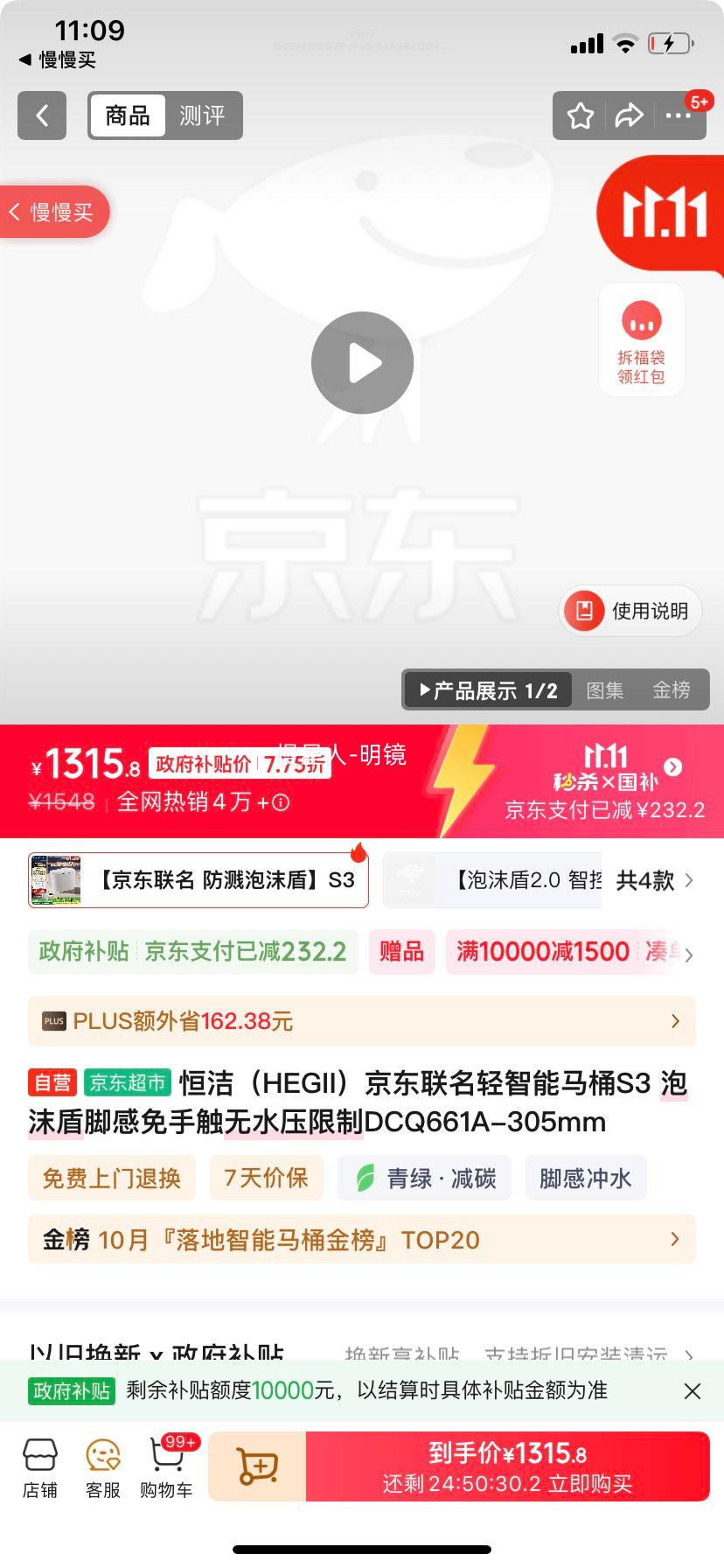This screenshot has height=1568, width=724.
Task: Dismiss the 政府补贴 remaining quota banner
Action: (692, 1390)
